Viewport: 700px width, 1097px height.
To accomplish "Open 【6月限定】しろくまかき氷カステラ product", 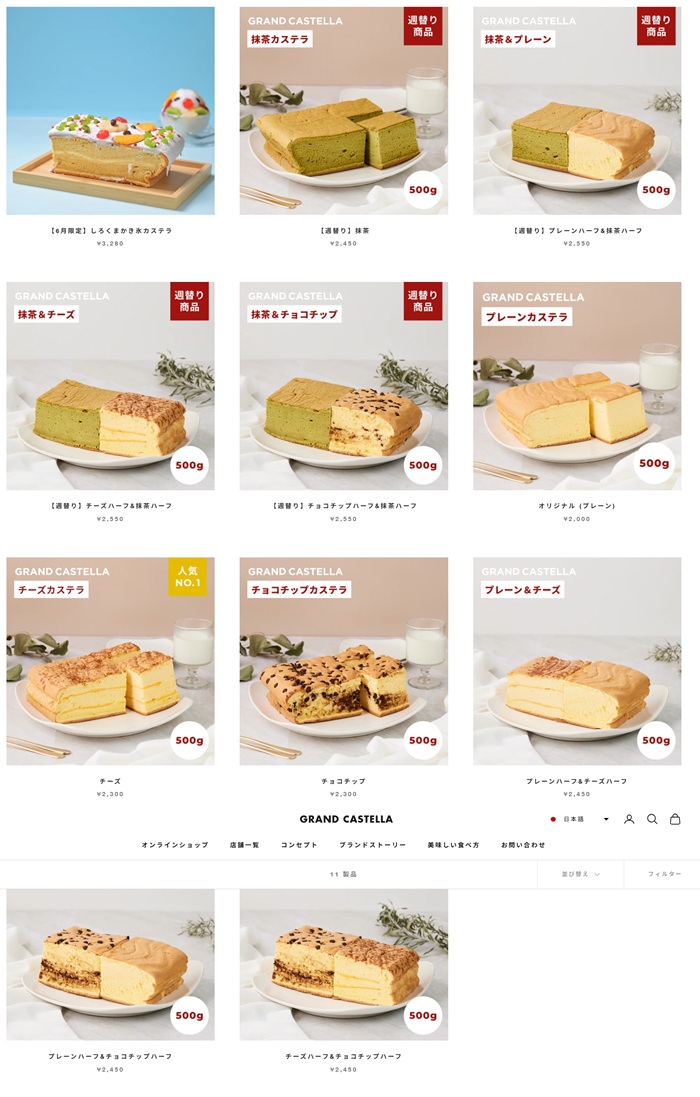I will pos(110,111).
